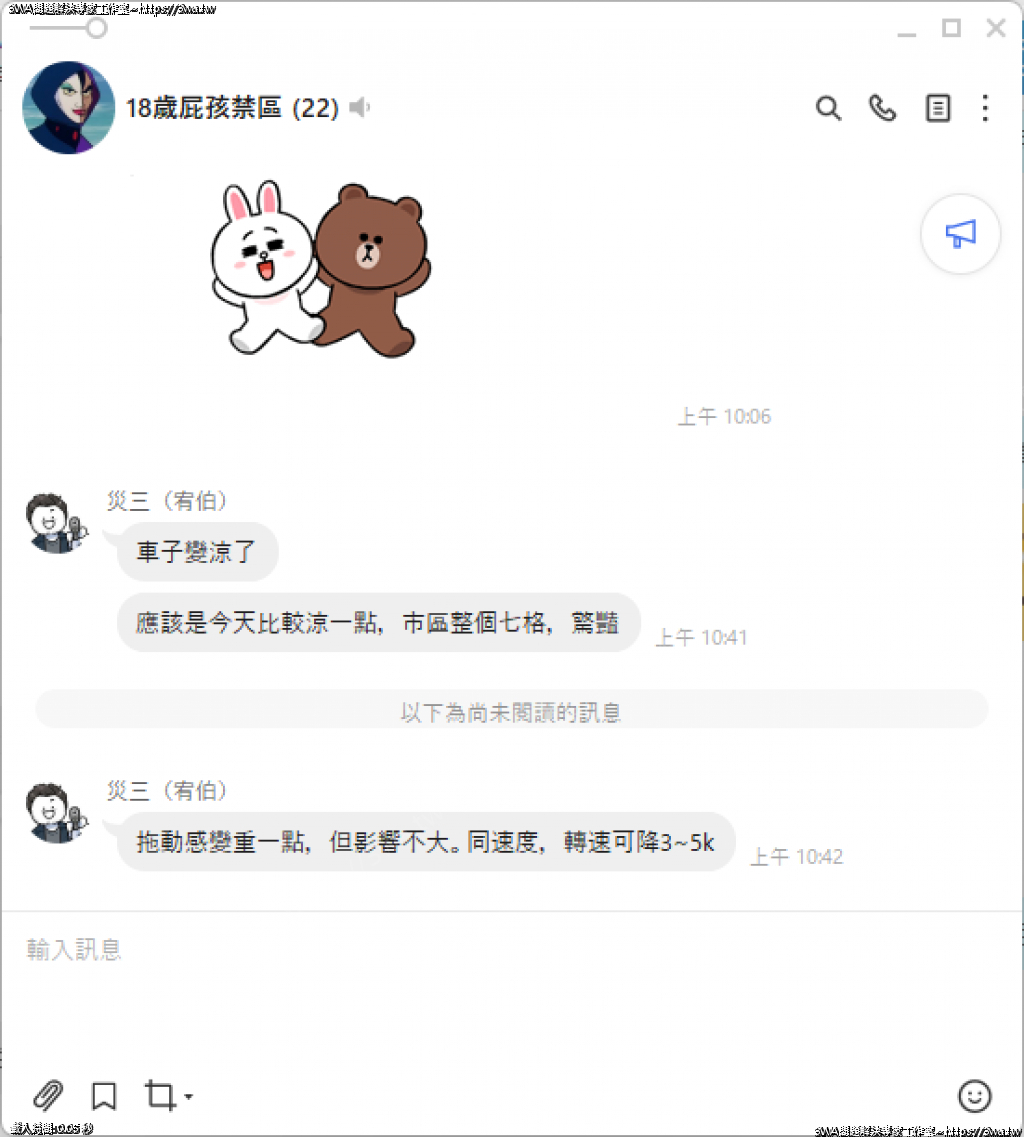Maximize the chat window
Screen dimensions: 1024x1137
[x=951, y=29]
